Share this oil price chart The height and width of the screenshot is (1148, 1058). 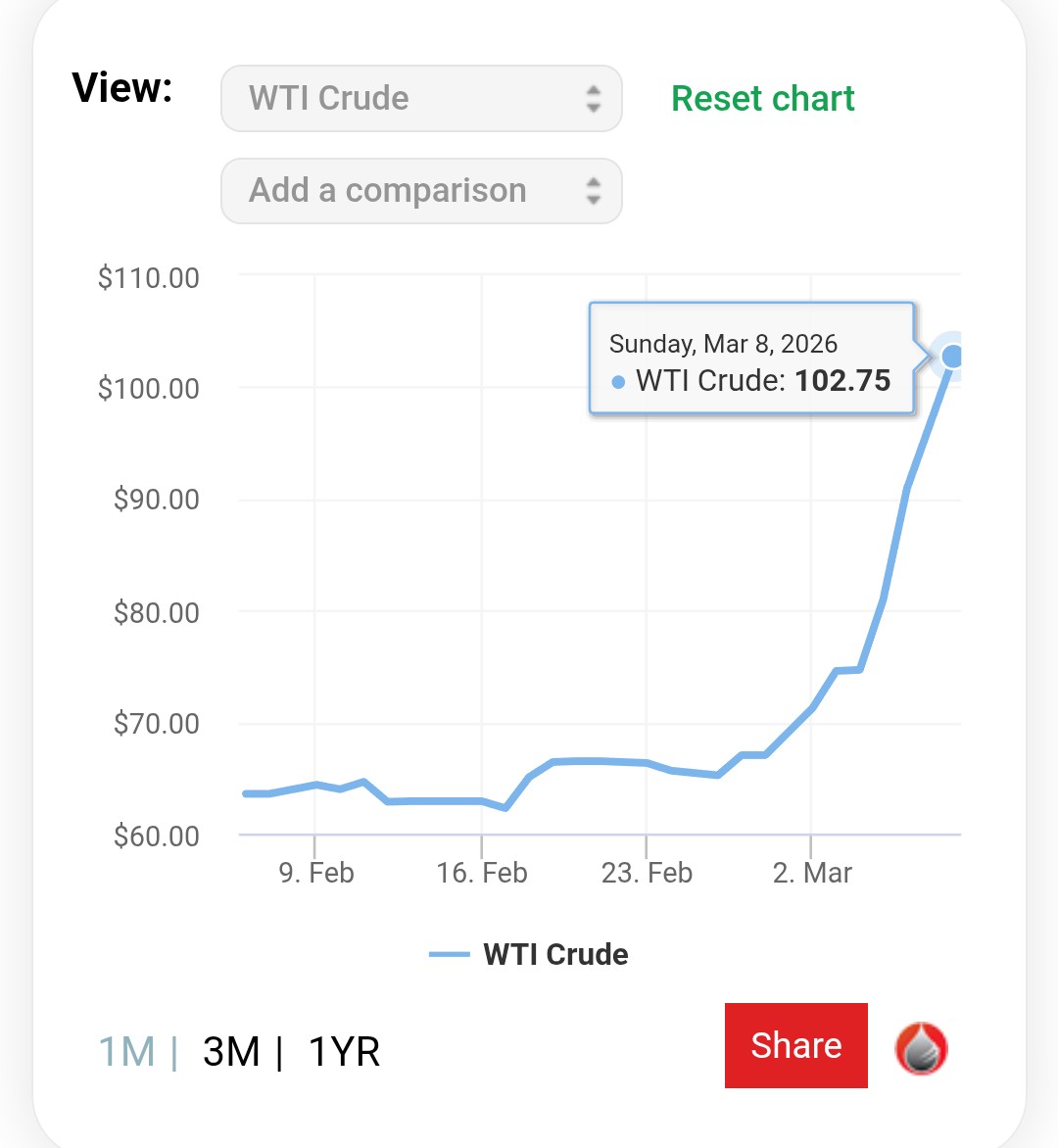click(795, 1045)
